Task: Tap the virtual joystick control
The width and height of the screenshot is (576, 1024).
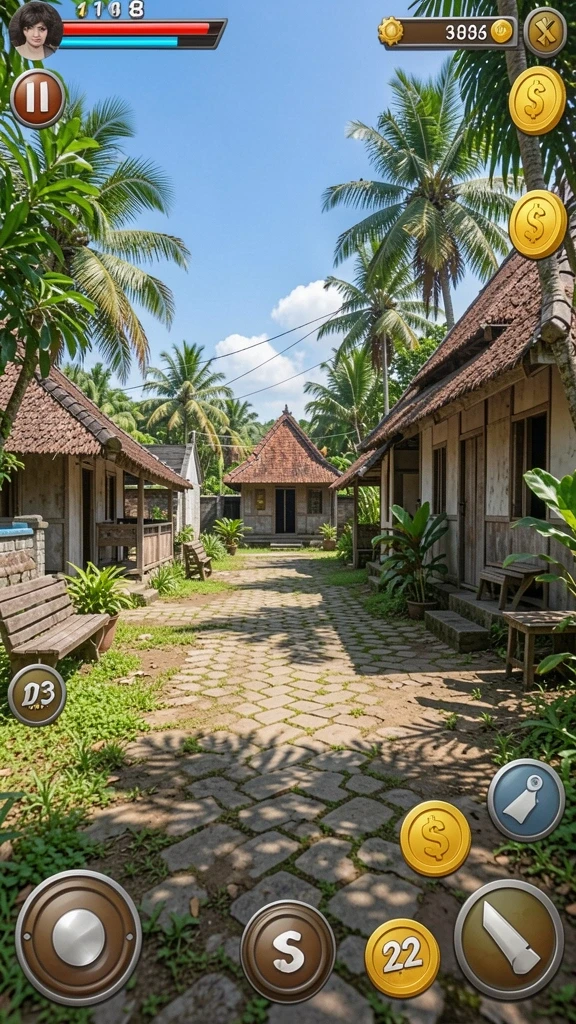Action: click(78, 937)
